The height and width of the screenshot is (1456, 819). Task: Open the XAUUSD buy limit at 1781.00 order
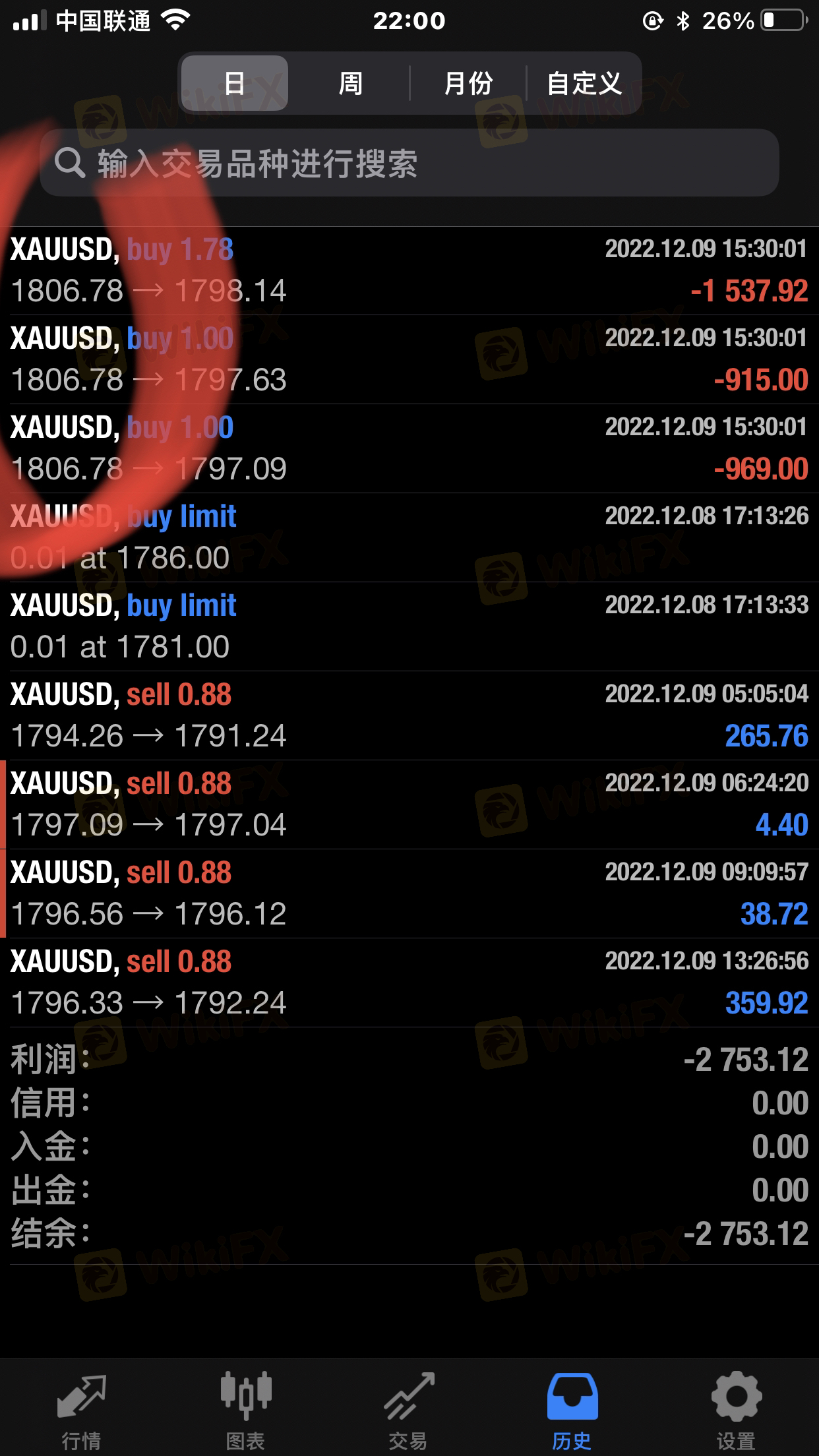[409, 626]
